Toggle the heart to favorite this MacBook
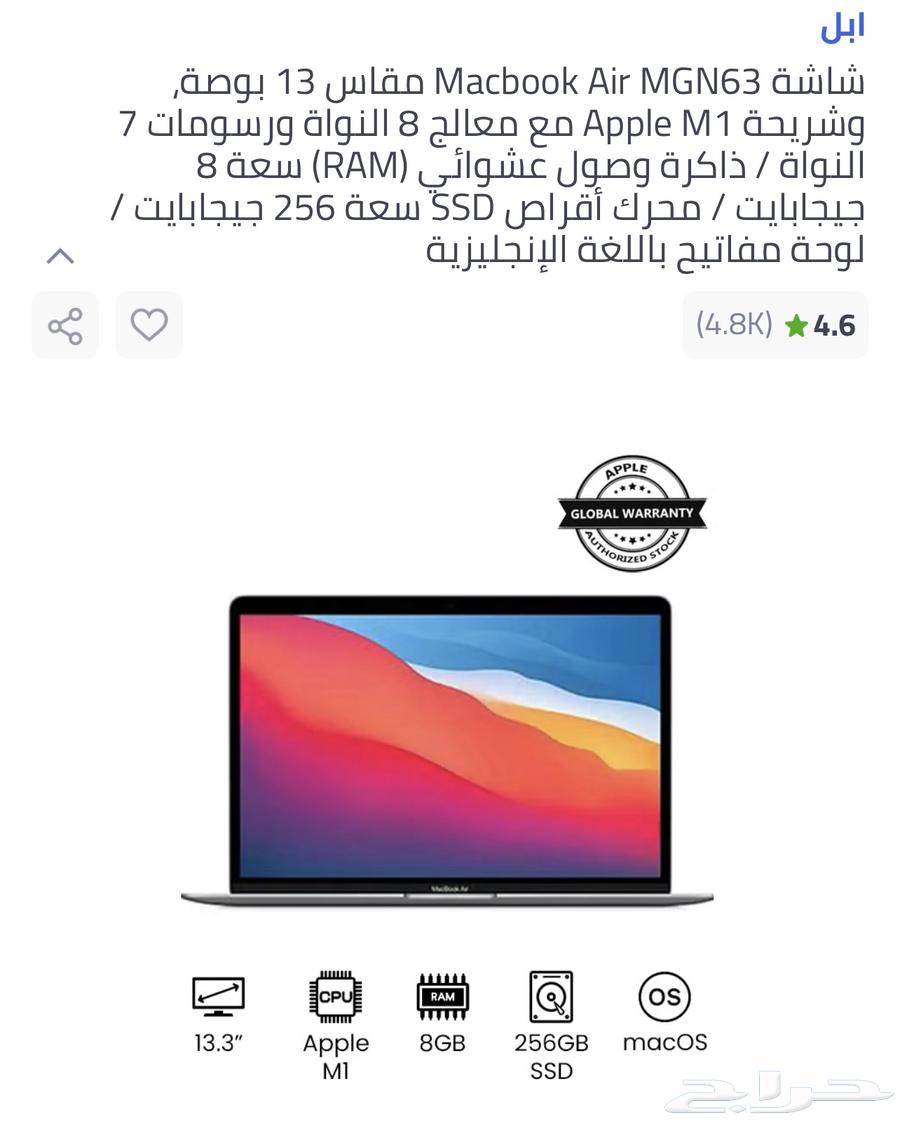The height and width of the screenshot is (1126, 900). click(148, 324)
